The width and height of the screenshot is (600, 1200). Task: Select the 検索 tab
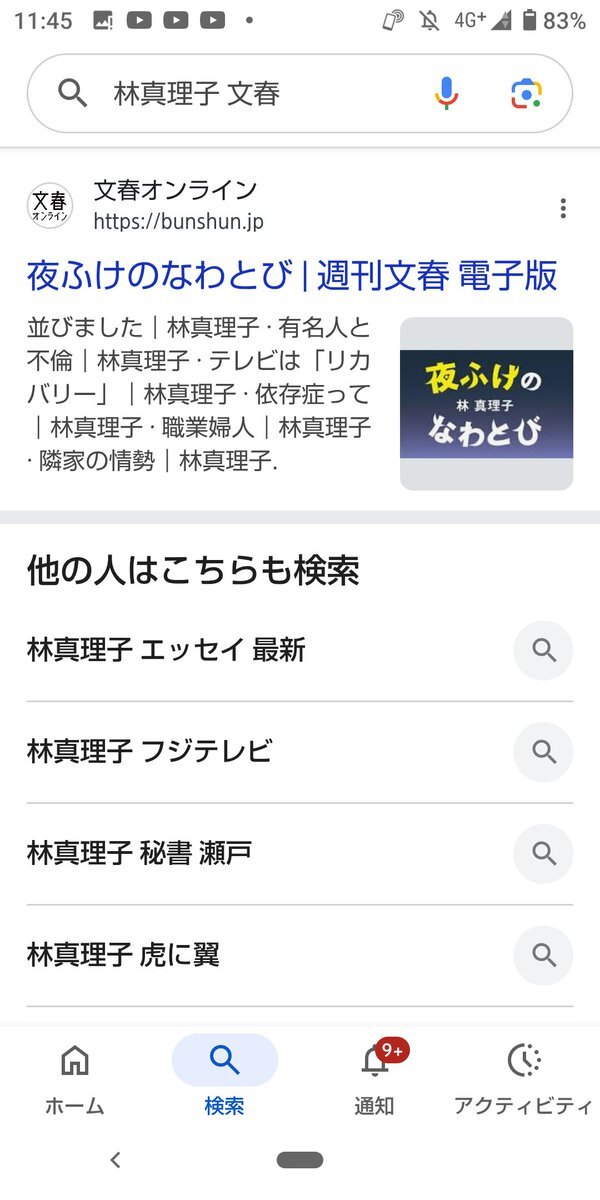click(x=225, y=1078)
